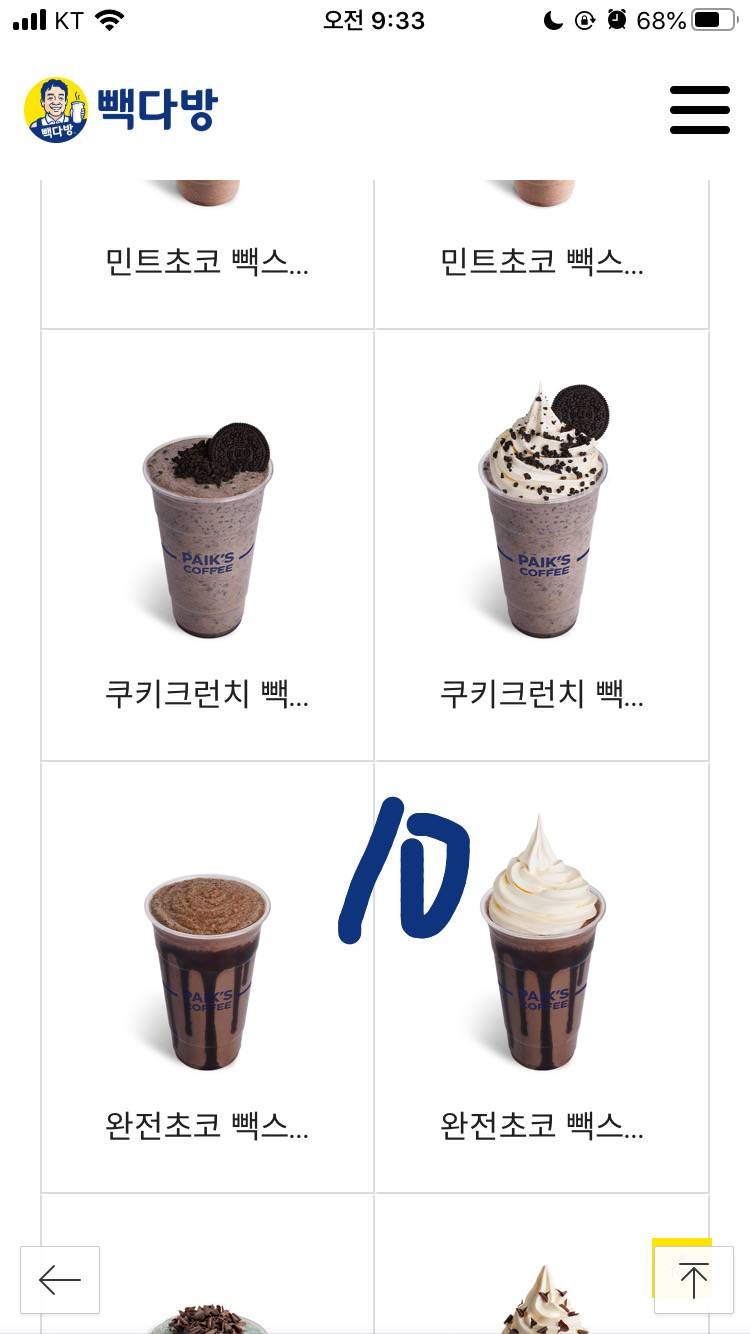This screenshot has width=750, height=1334.
Task: Open the right 완전초코 빽스 product name link
Action: coord(541,1126)
